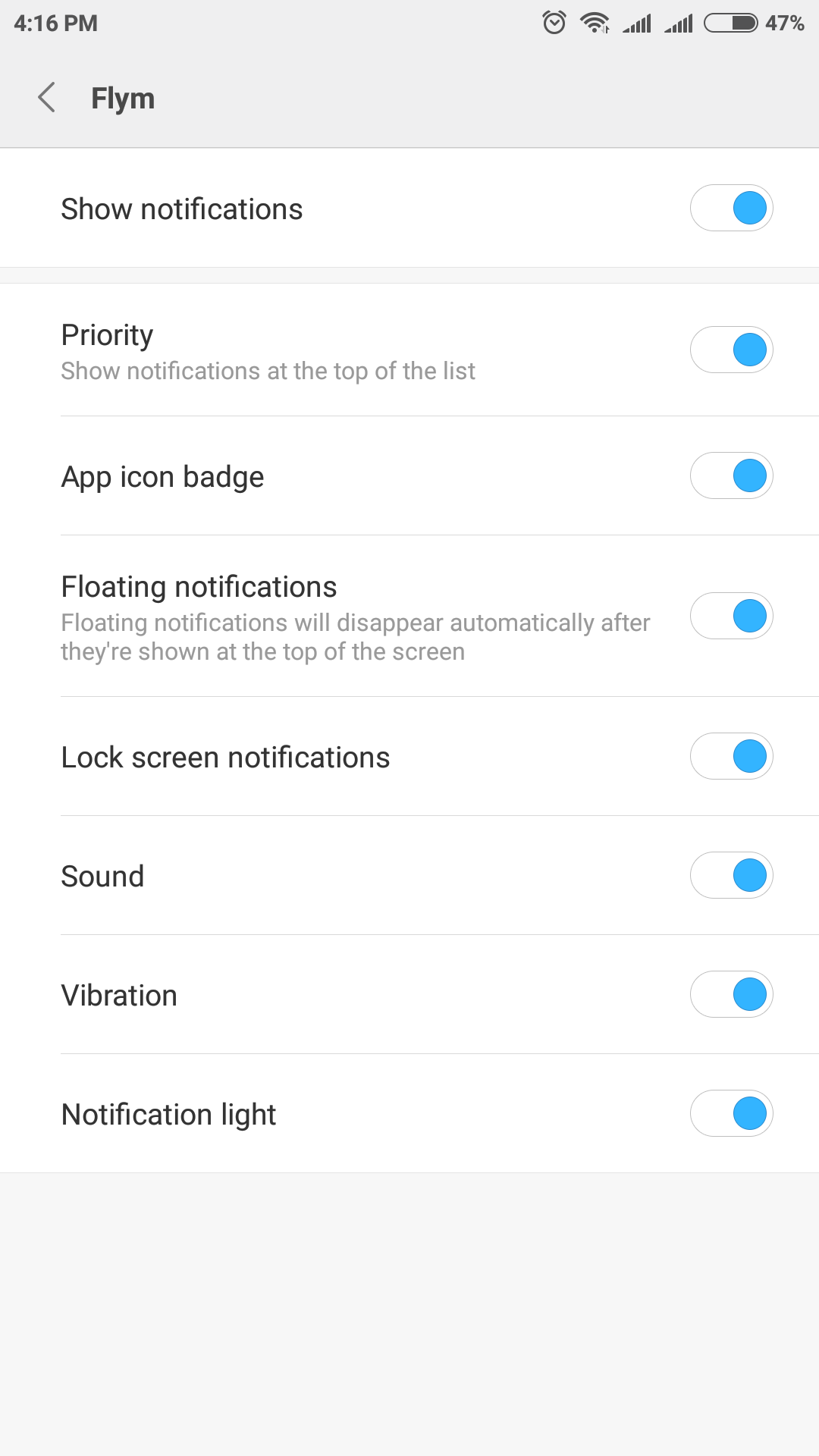Disable the Priority toggle
This screenshot has height=1456, width=819.
(731, 350)
